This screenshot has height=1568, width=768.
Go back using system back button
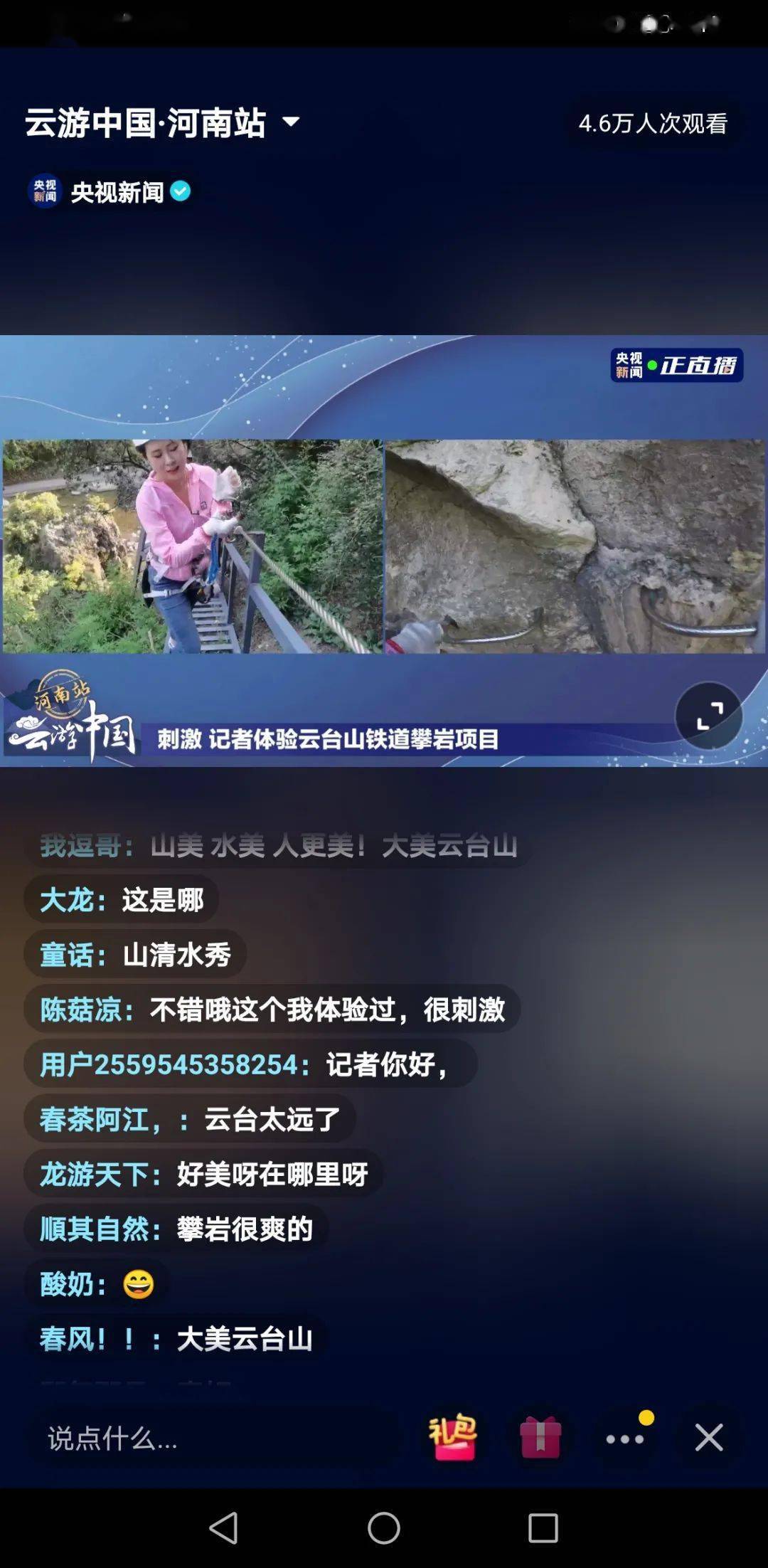pos(224,1528)
